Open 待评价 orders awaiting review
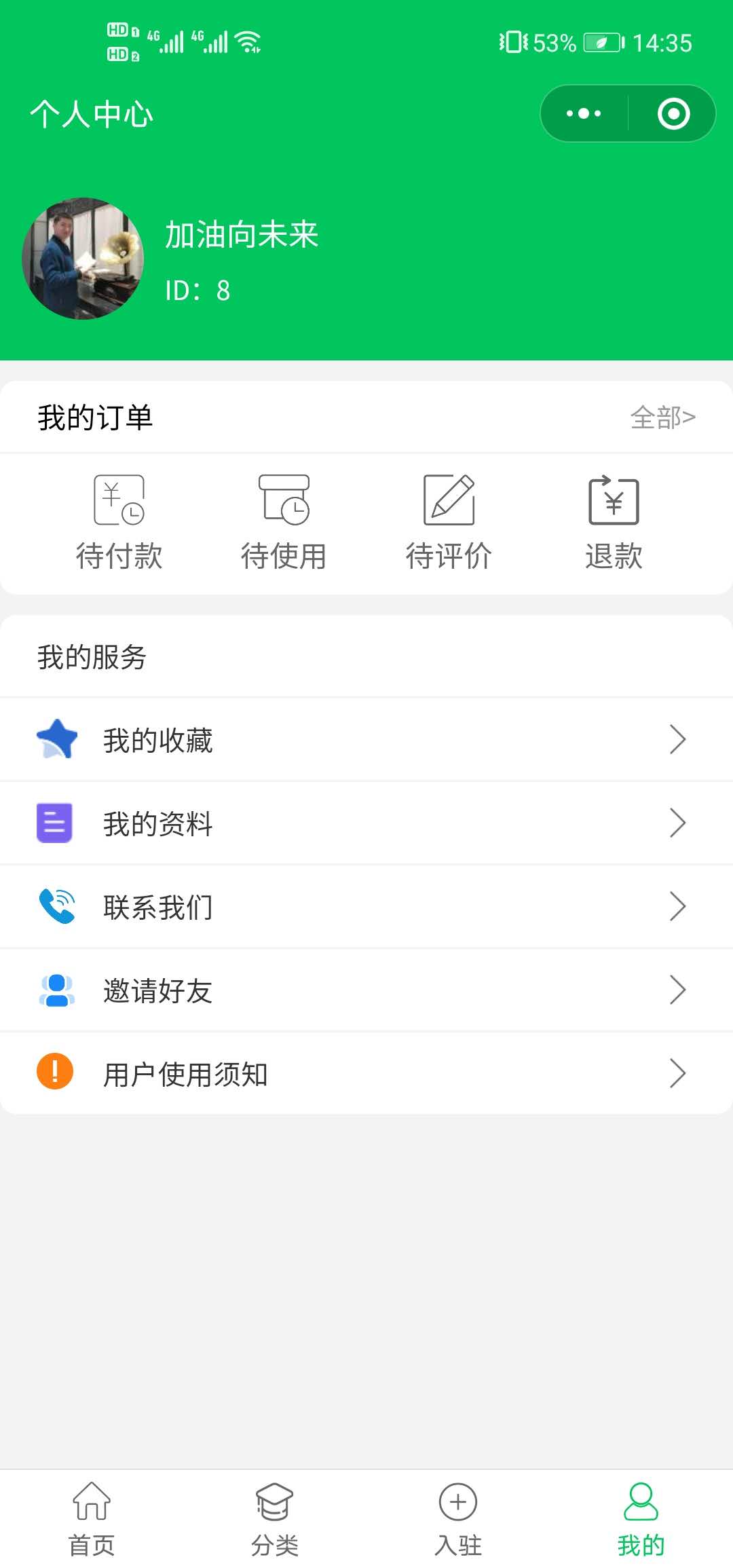Image resolution: width=733 pixels, height=1568 pixels. click(449, 521)
